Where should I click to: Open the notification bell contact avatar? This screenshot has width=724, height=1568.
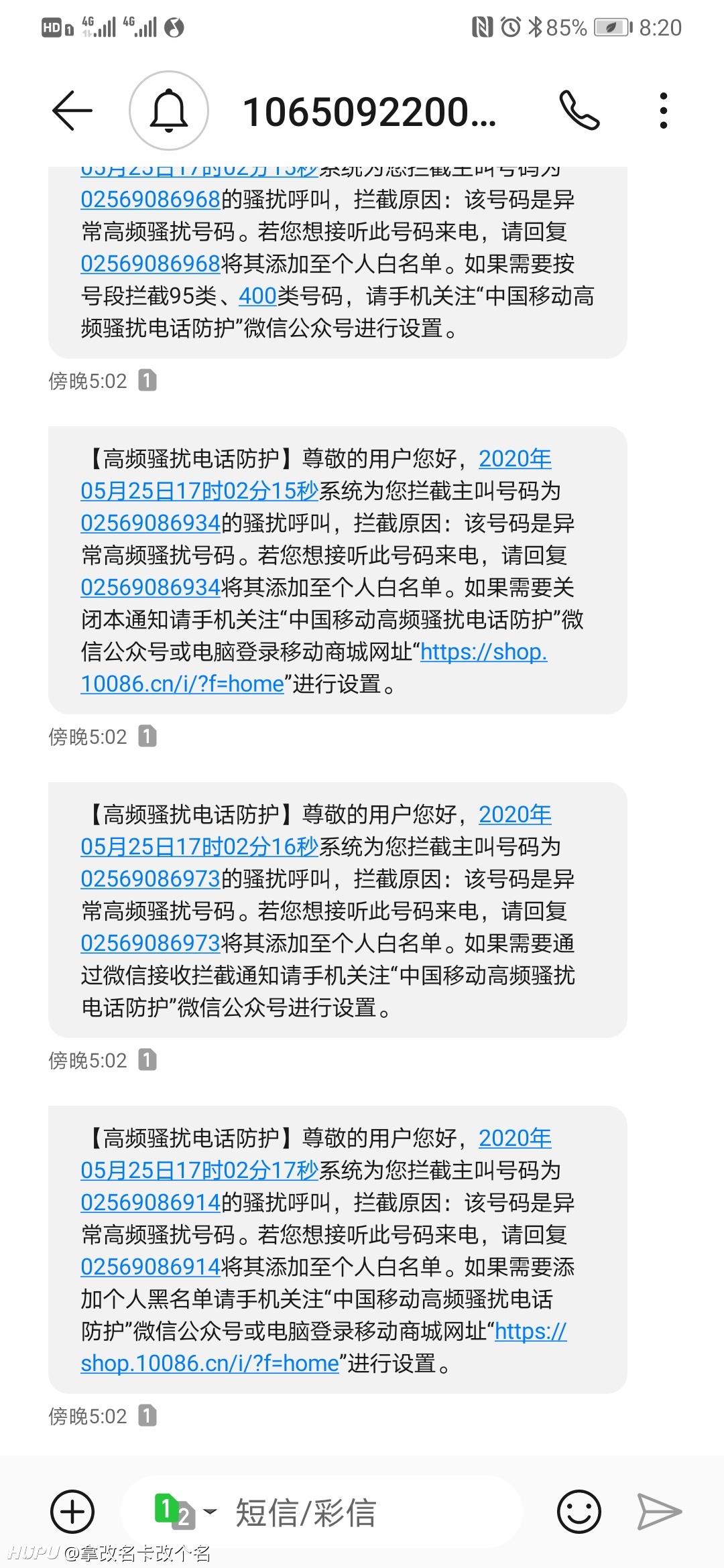(169, 111)
